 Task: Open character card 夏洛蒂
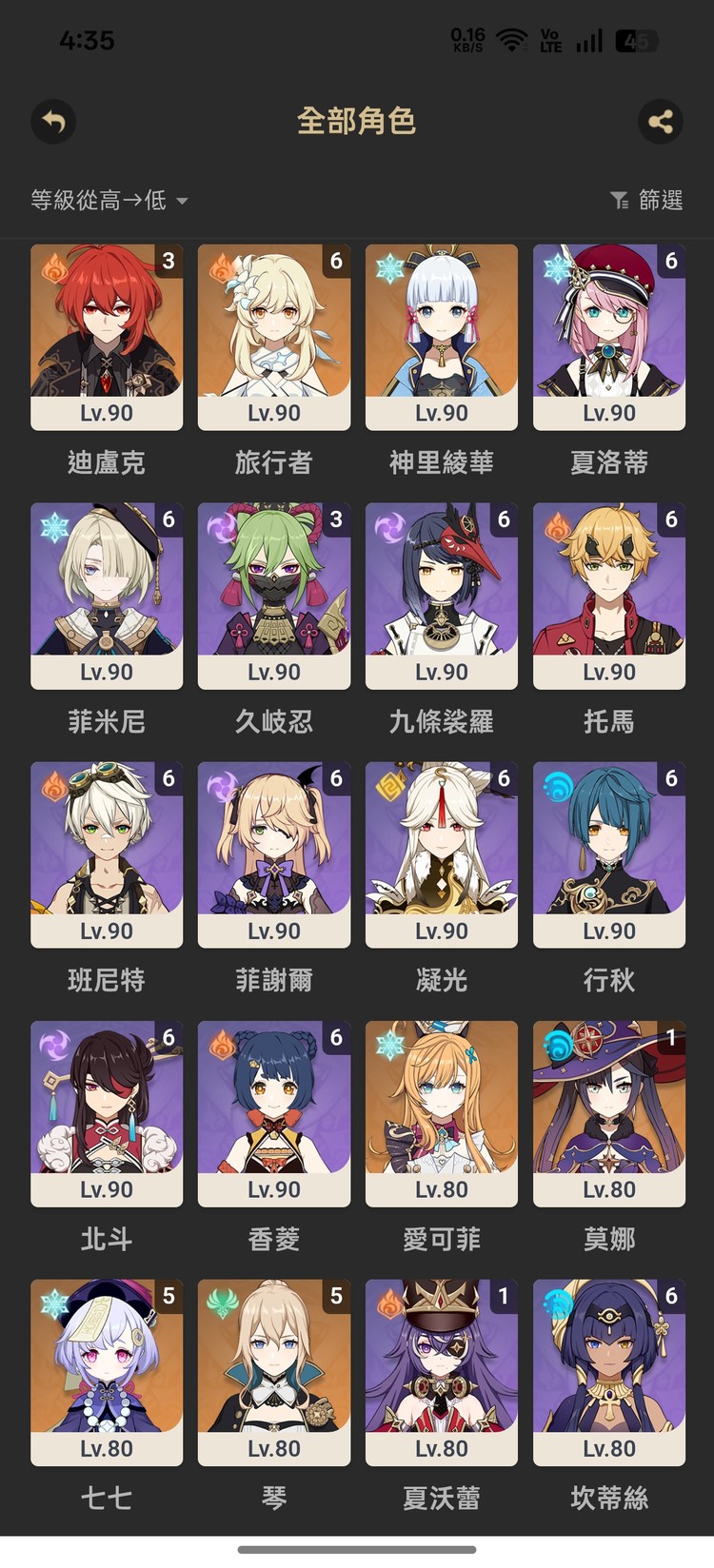click(x=609, y=337)
